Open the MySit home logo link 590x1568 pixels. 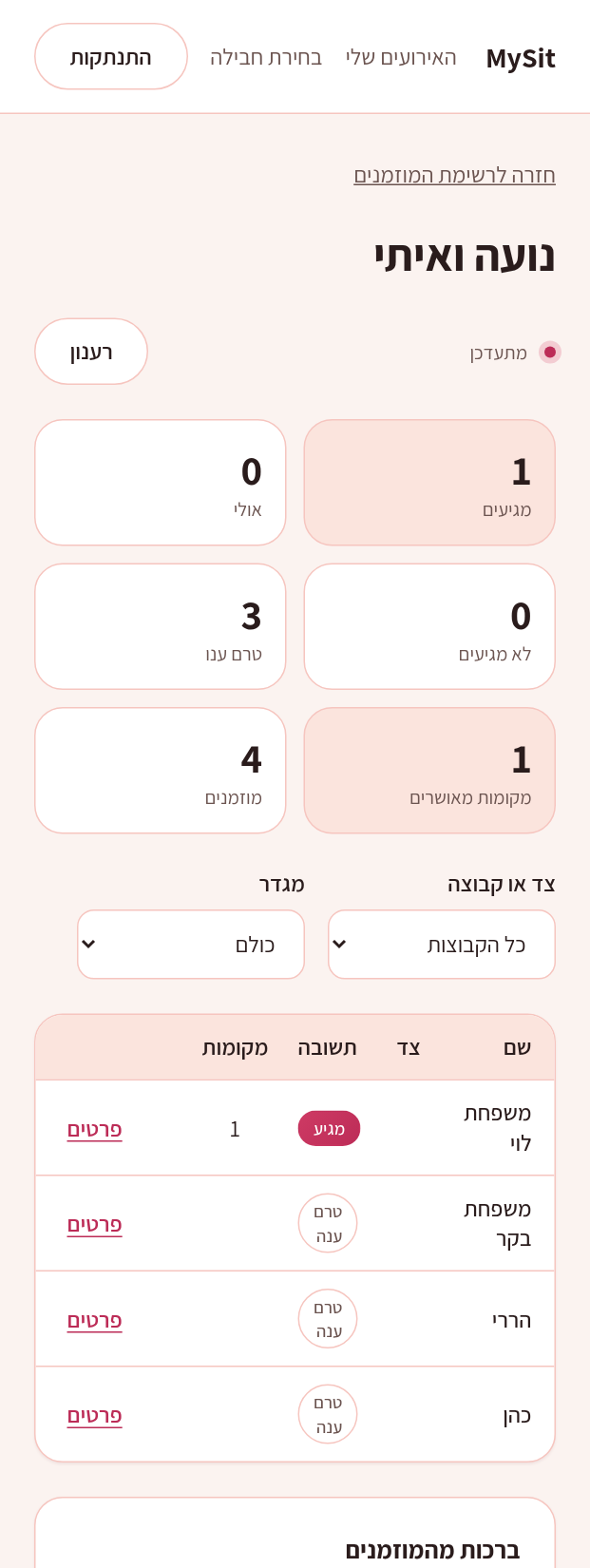pyautogui.click(x=521, y=58)
